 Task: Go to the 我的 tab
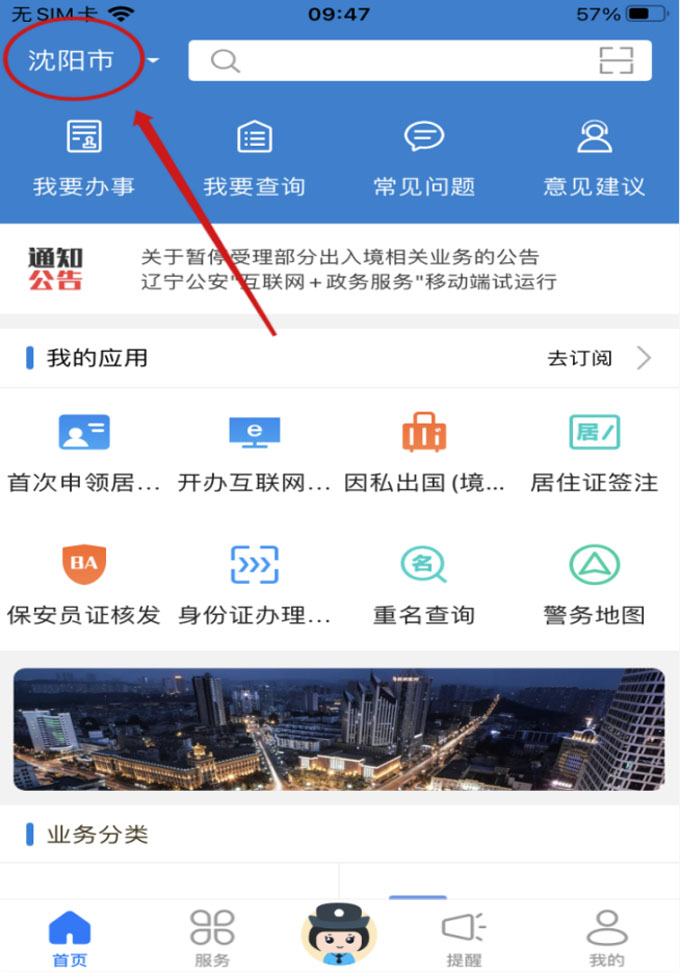tap(606, 938)
